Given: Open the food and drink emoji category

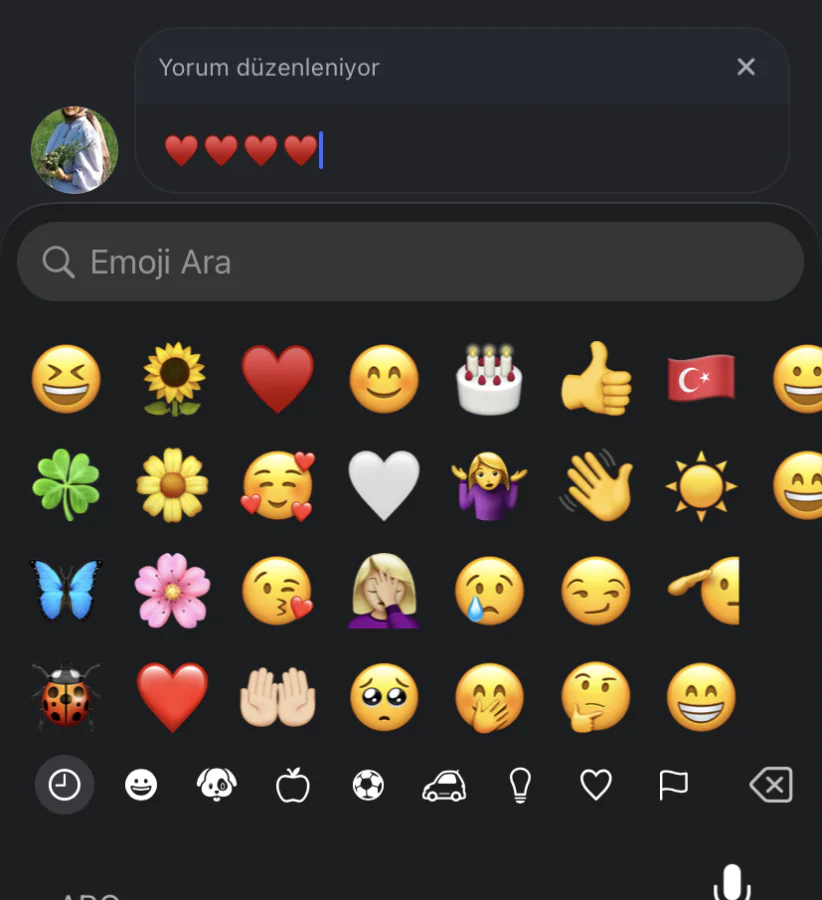Looking at the screenshot, I should (293, 786).
